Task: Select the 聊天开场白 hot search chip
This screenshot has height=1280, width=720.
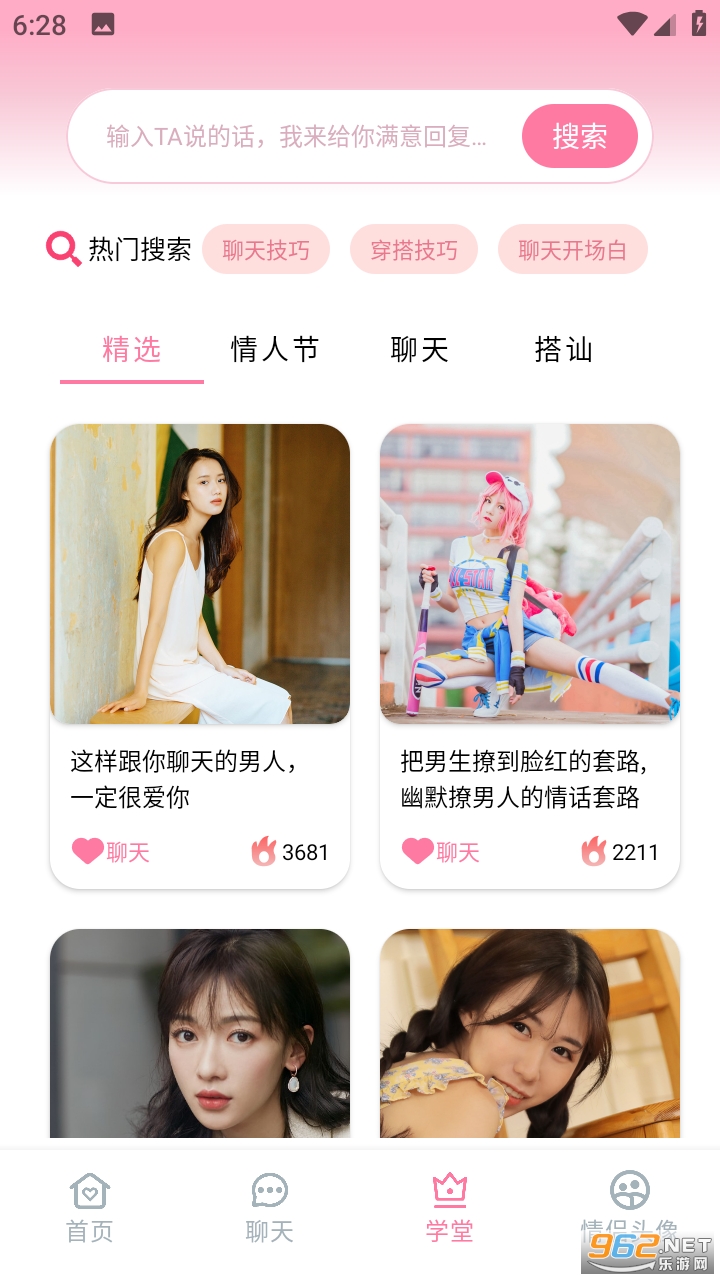Action: click(x=573, y=250)
